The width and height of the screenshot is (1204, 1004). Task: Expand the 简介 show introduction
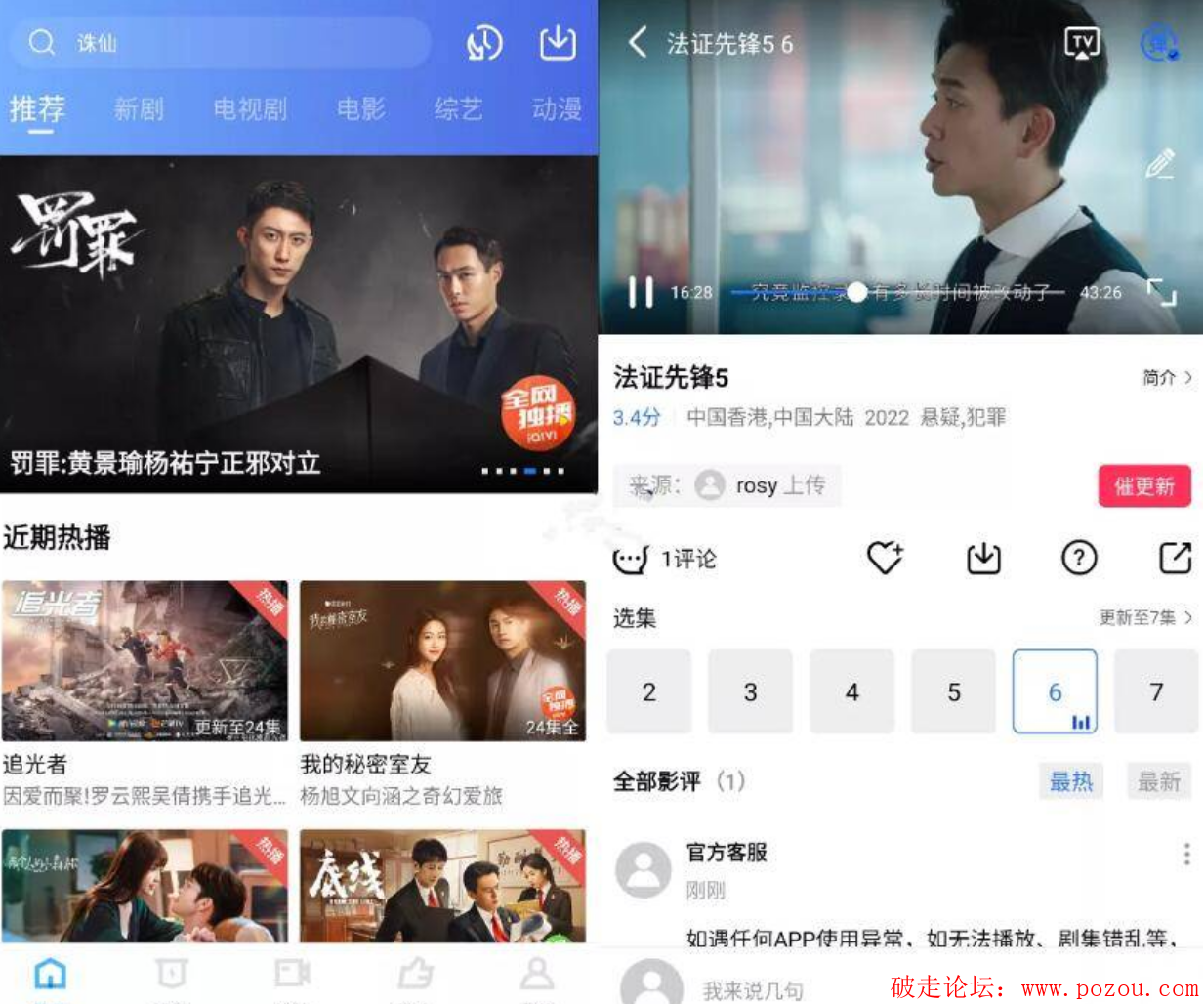[x=1167, y=377]
